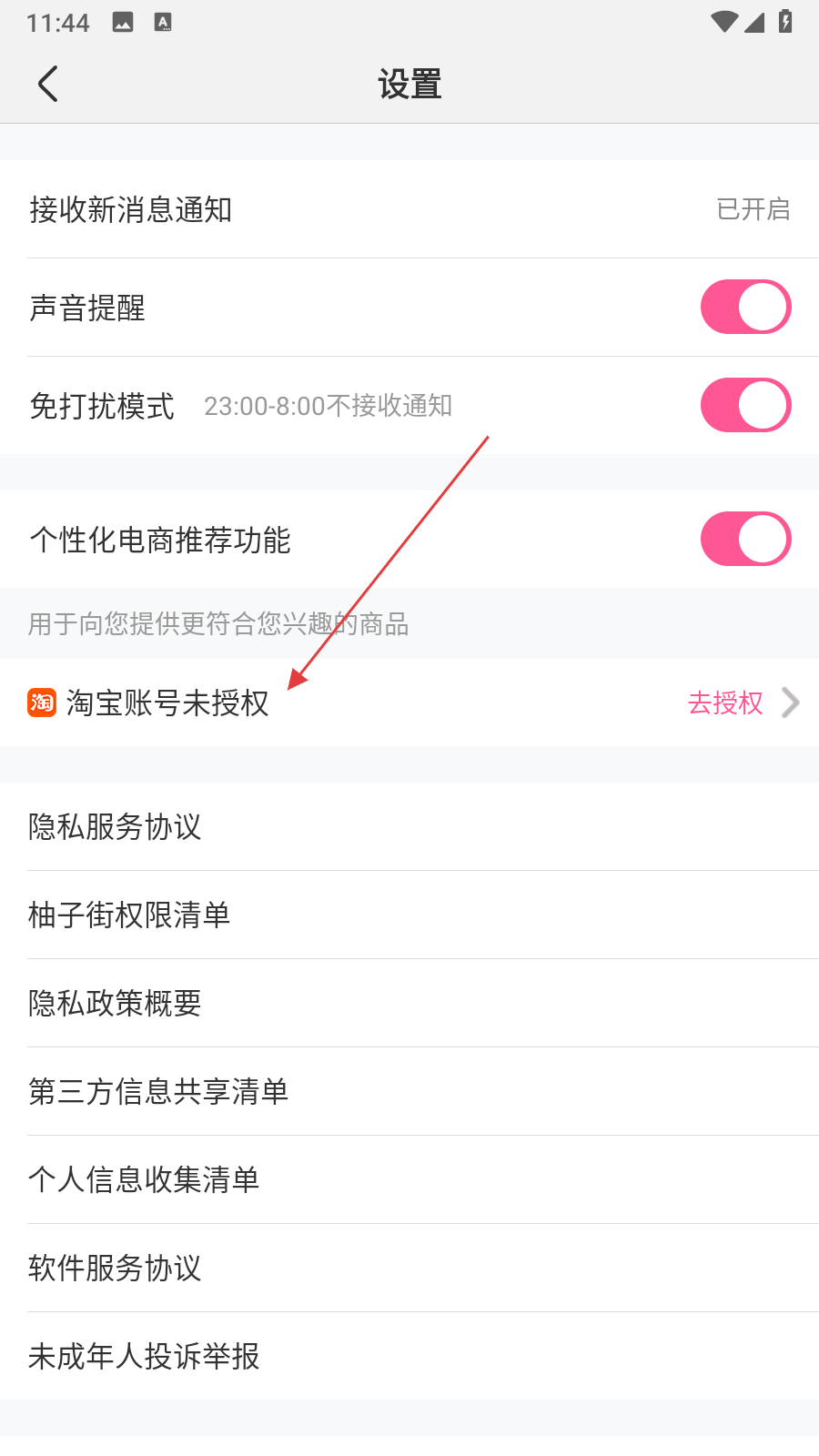Go back from the 设置 page
Viewport: 819px width, 1456px height.
pyautogui.click(x=48, y=85)
